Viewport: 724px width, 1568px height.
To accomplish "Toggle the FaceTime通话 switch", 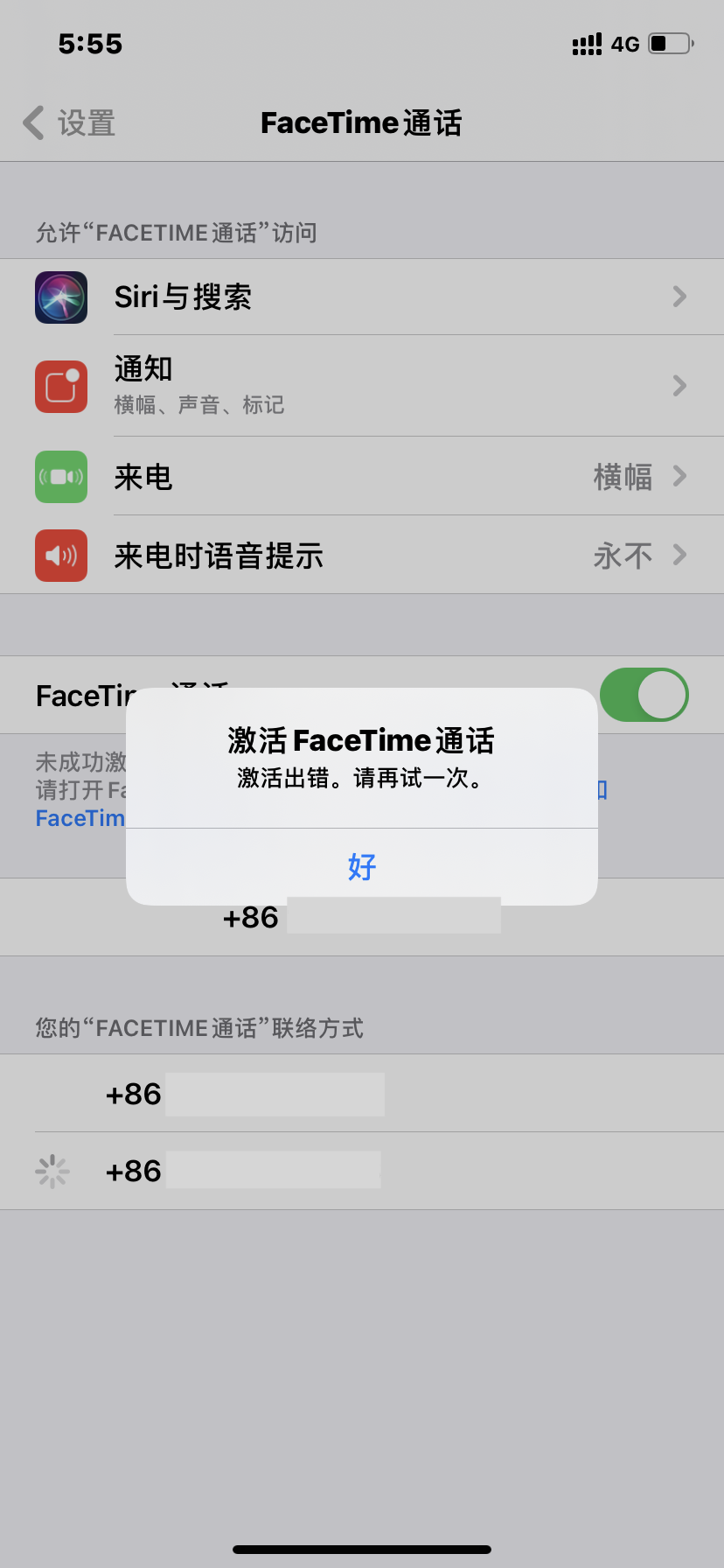I will [644, 695].
